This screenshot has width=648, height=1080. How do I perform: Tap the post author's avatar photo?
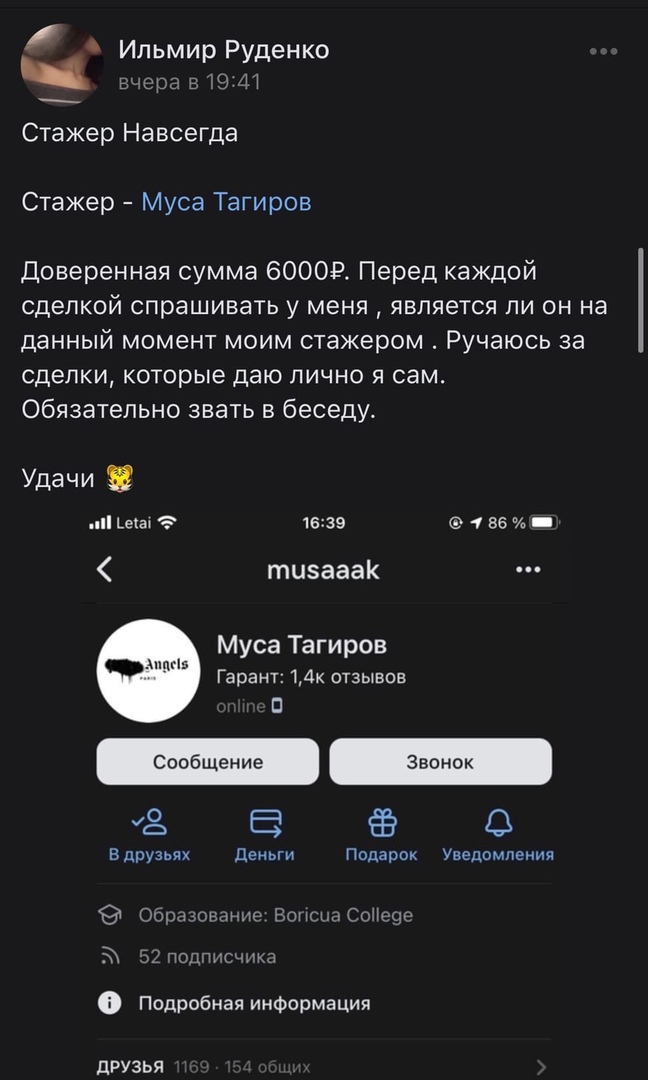[62, 64]
